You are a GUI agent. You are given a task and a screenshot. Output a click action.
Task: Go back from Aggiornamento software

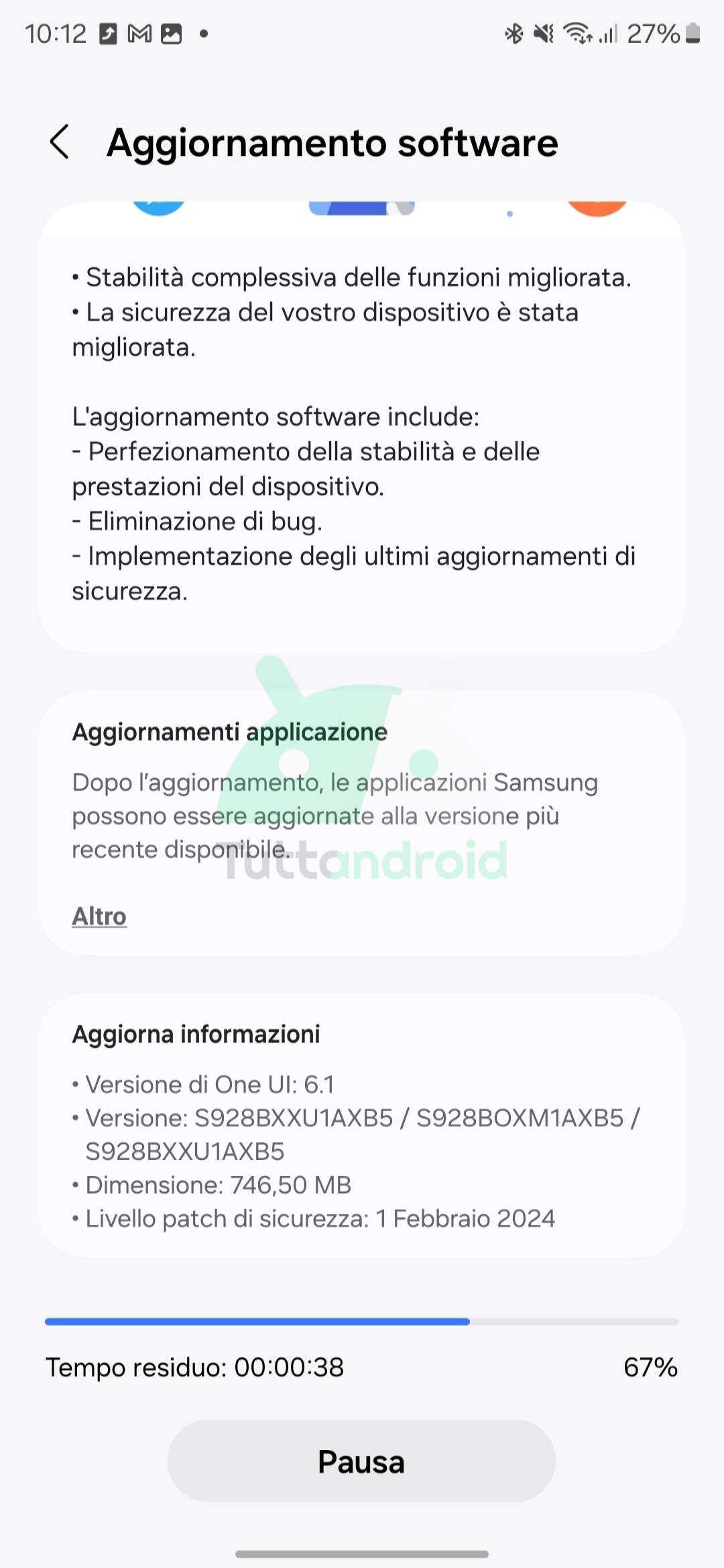60,142
